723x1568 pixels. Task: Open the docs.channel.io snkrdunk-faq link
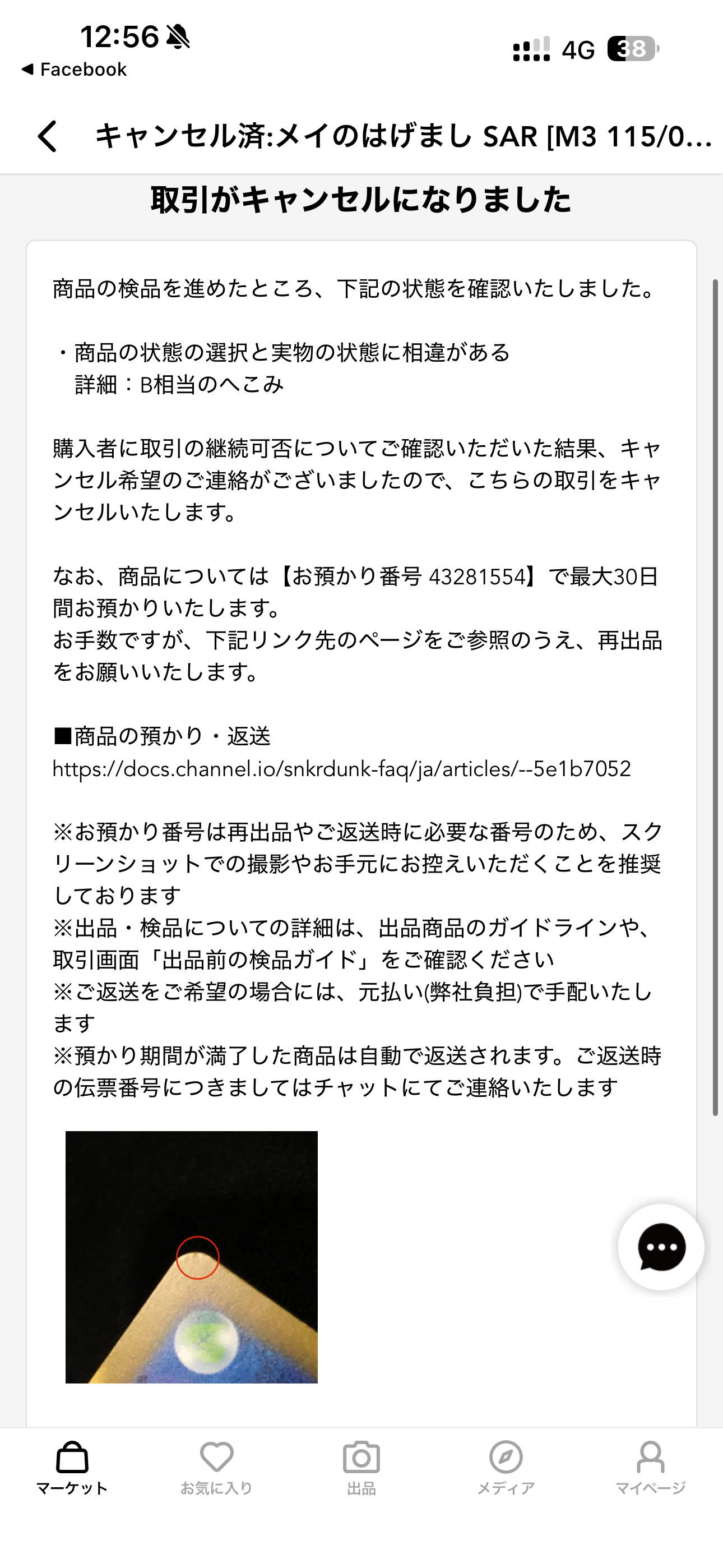coord(341,769)
